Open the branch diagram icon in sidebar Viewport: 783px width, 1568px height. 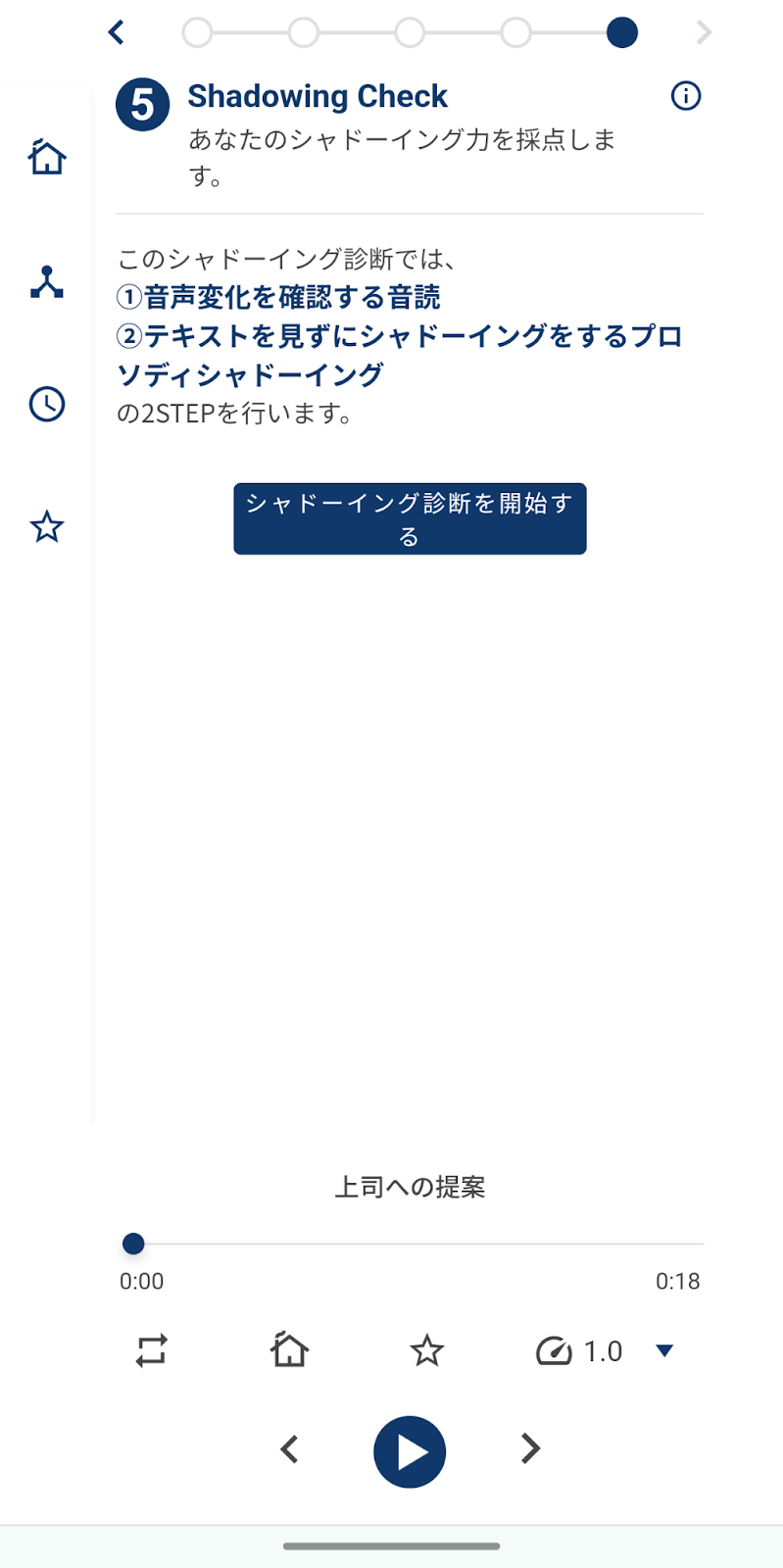click(47, 281)
